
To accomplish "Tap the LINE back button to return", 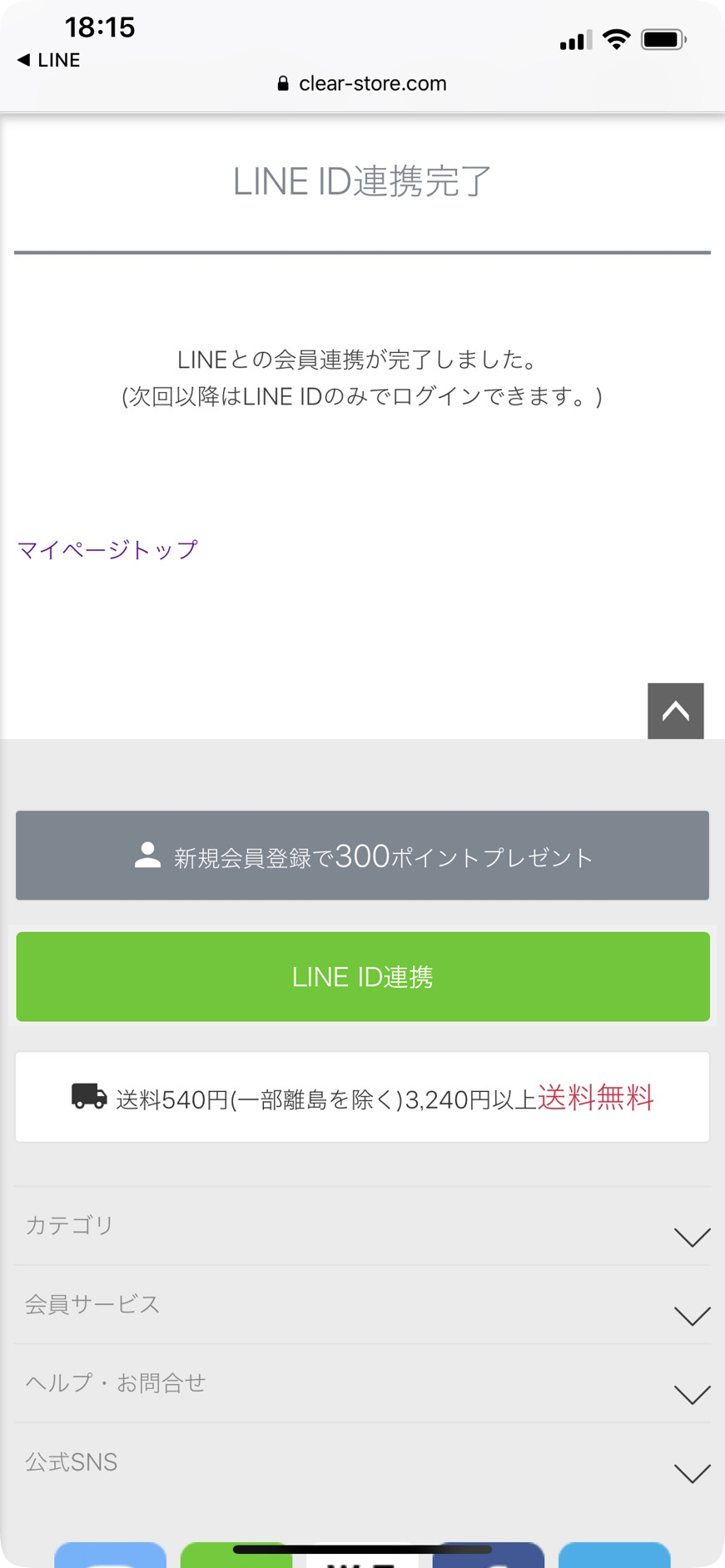I will (47, 60).
